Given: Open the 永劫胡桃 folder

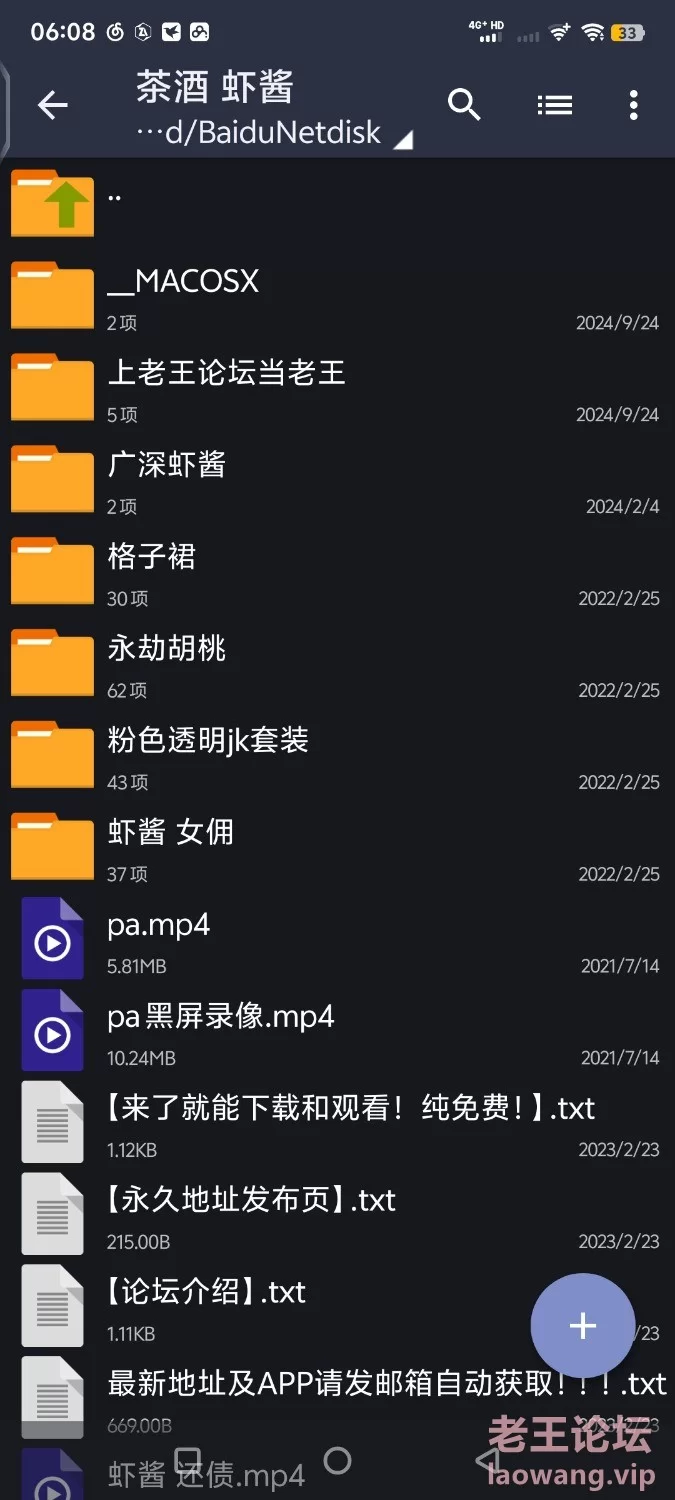Looking at the screenshot, I should tap(337, 664).
